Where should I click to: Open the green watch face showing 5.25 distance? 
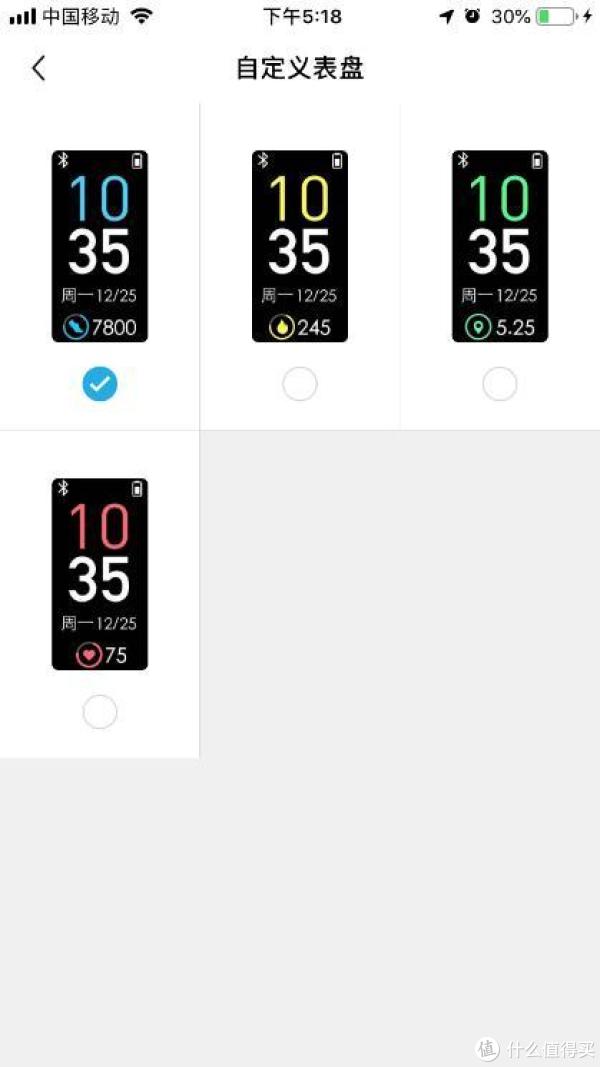point(500,246)
